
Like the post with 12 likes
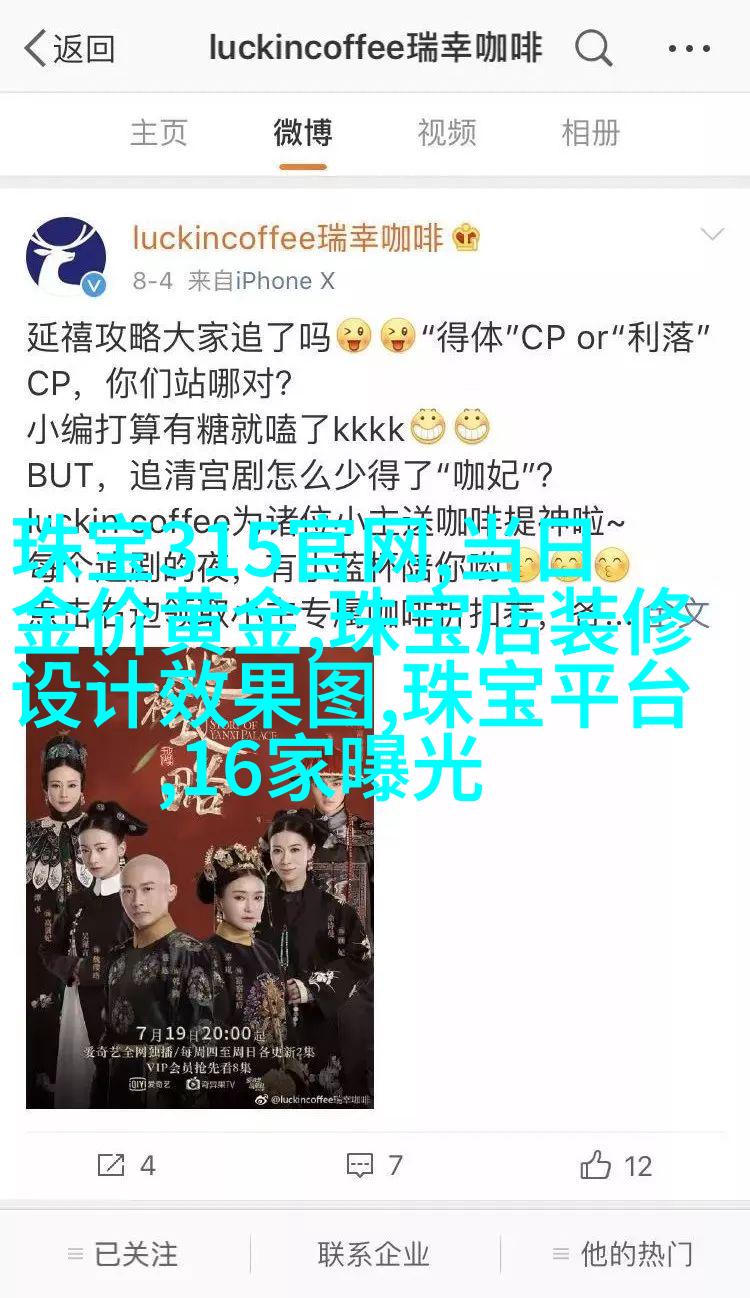pyautogui.click(x=615, y=1165)
